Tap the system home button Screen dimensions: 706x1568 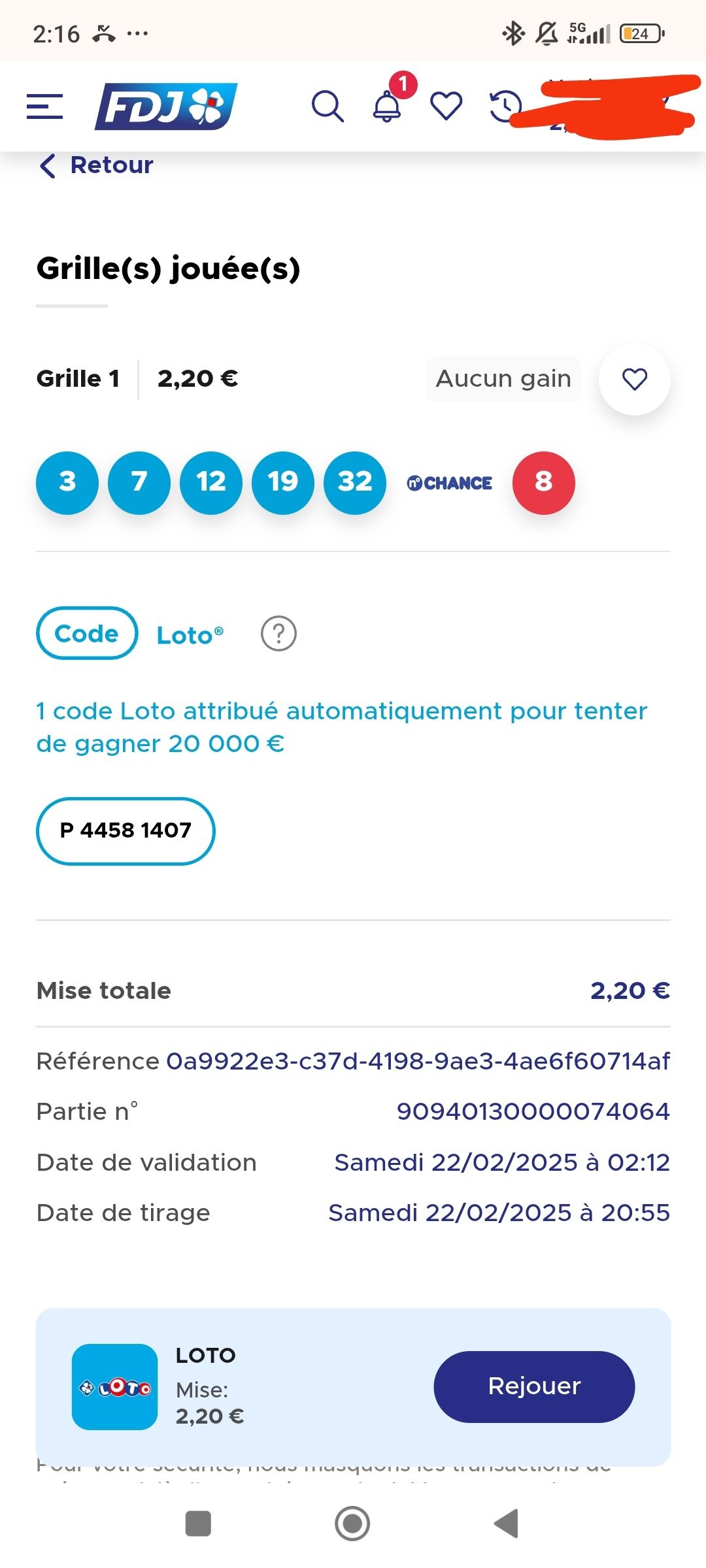[352, 1524]
